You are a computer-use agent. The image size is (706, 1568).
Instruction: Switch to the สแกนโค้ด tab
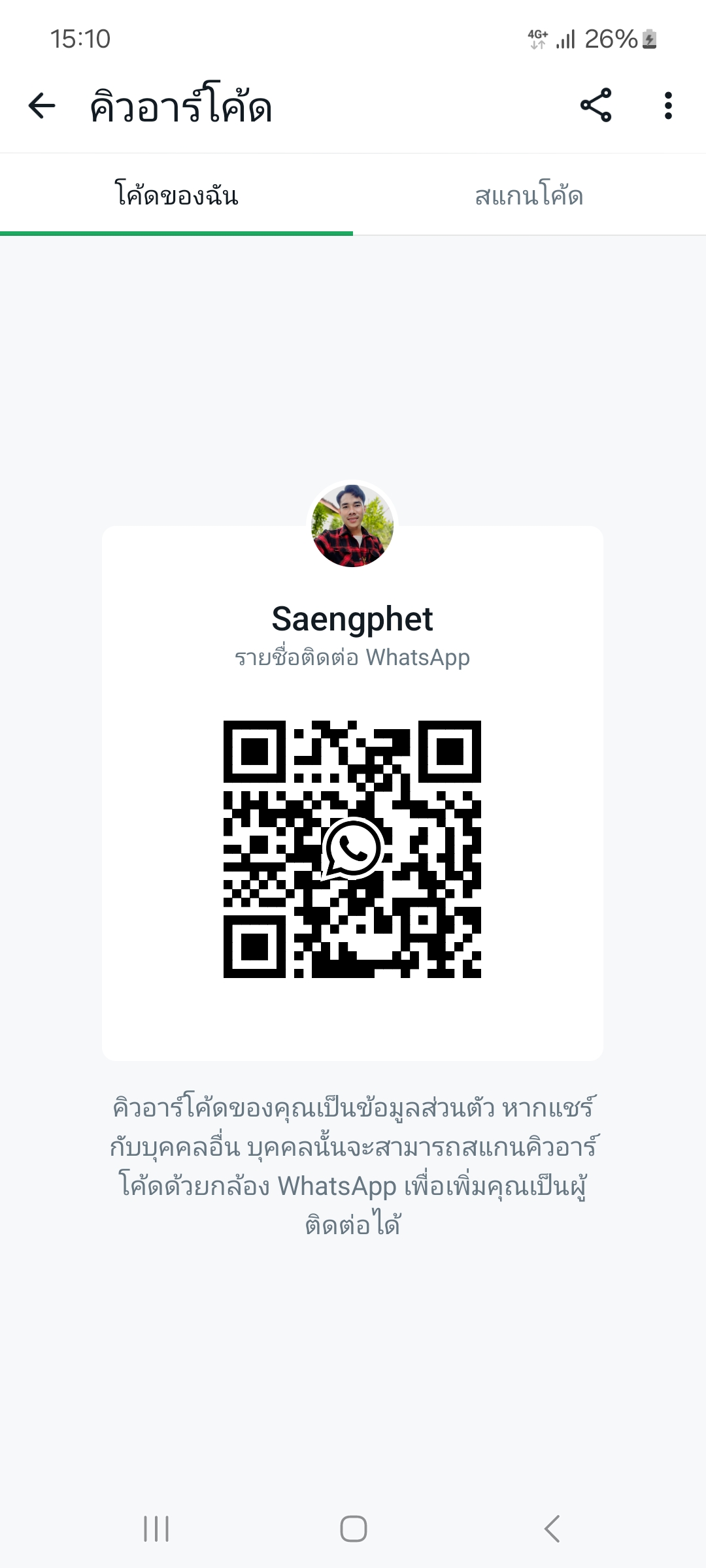[x=529, y=195]
